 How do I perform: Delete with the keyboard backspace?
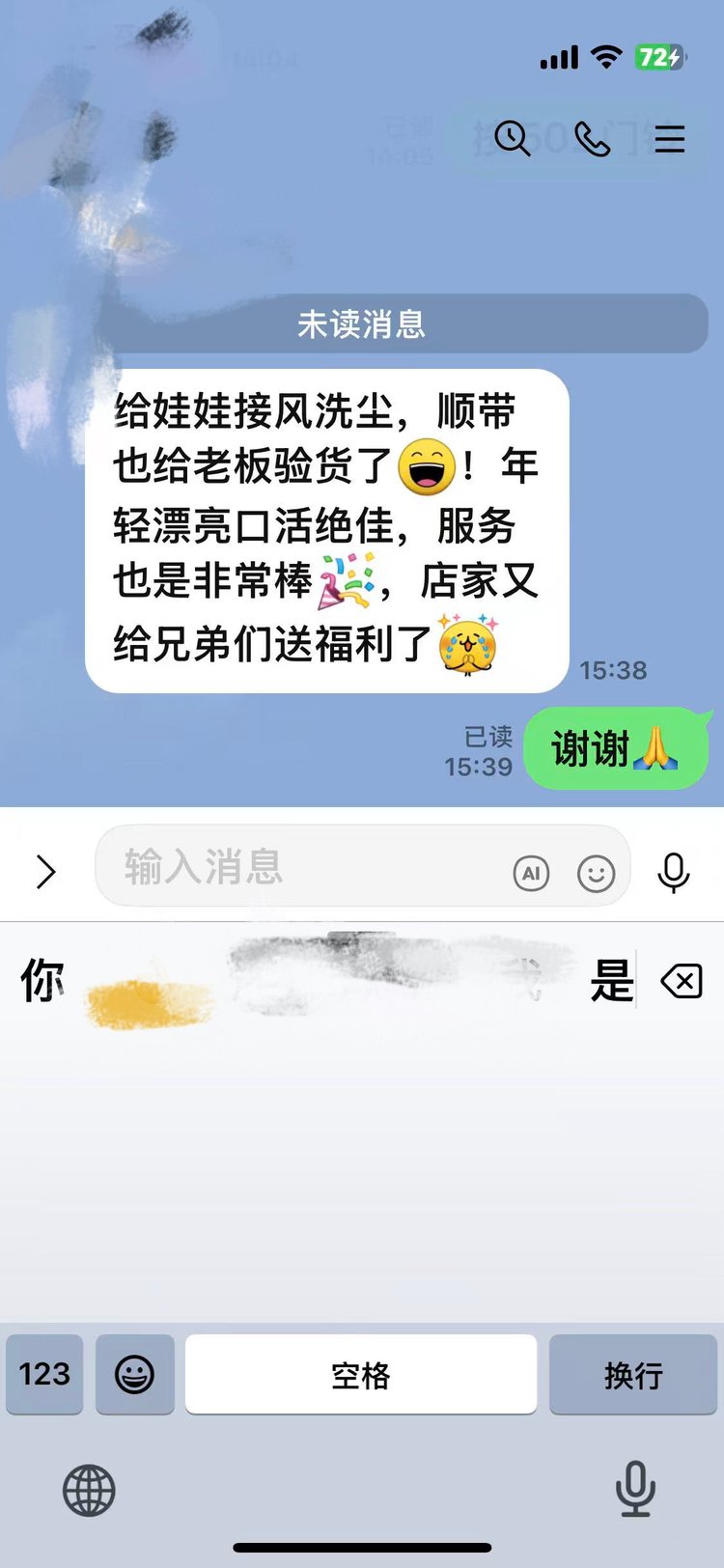pyautogui.click(x=682, y=983)
